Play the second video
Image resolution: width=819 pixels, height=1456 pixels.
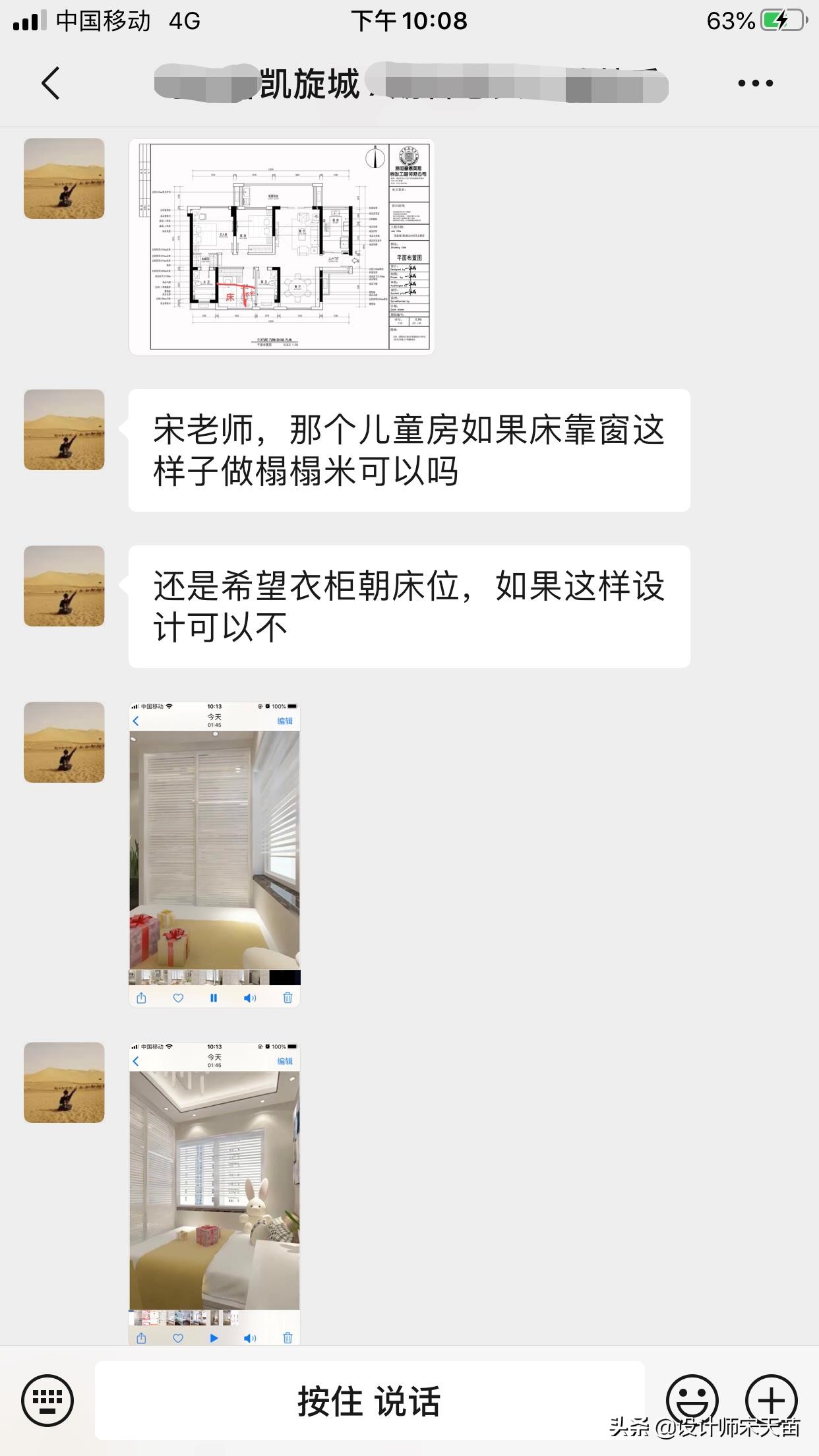click(x=214, y=1338)
